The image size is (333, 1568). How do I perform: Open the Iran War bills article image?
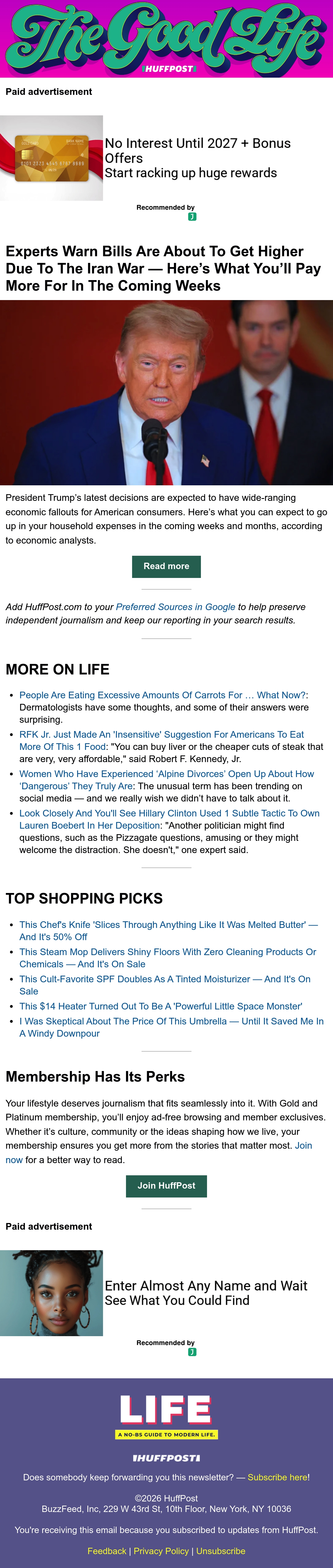[x=166, y=392]
